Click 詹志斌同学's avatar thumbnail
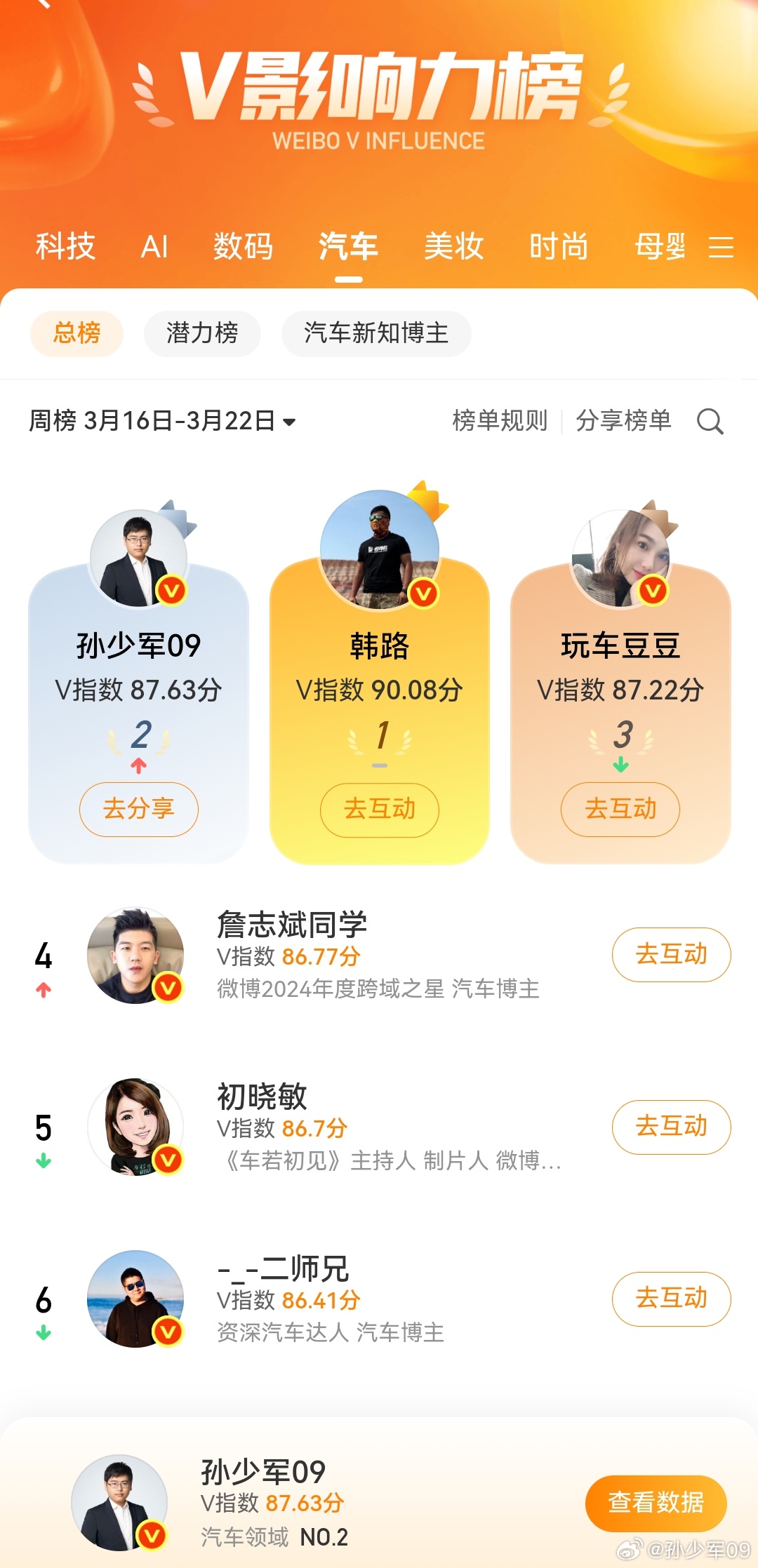Viewport: 758px width, 1568px height. 135,955
